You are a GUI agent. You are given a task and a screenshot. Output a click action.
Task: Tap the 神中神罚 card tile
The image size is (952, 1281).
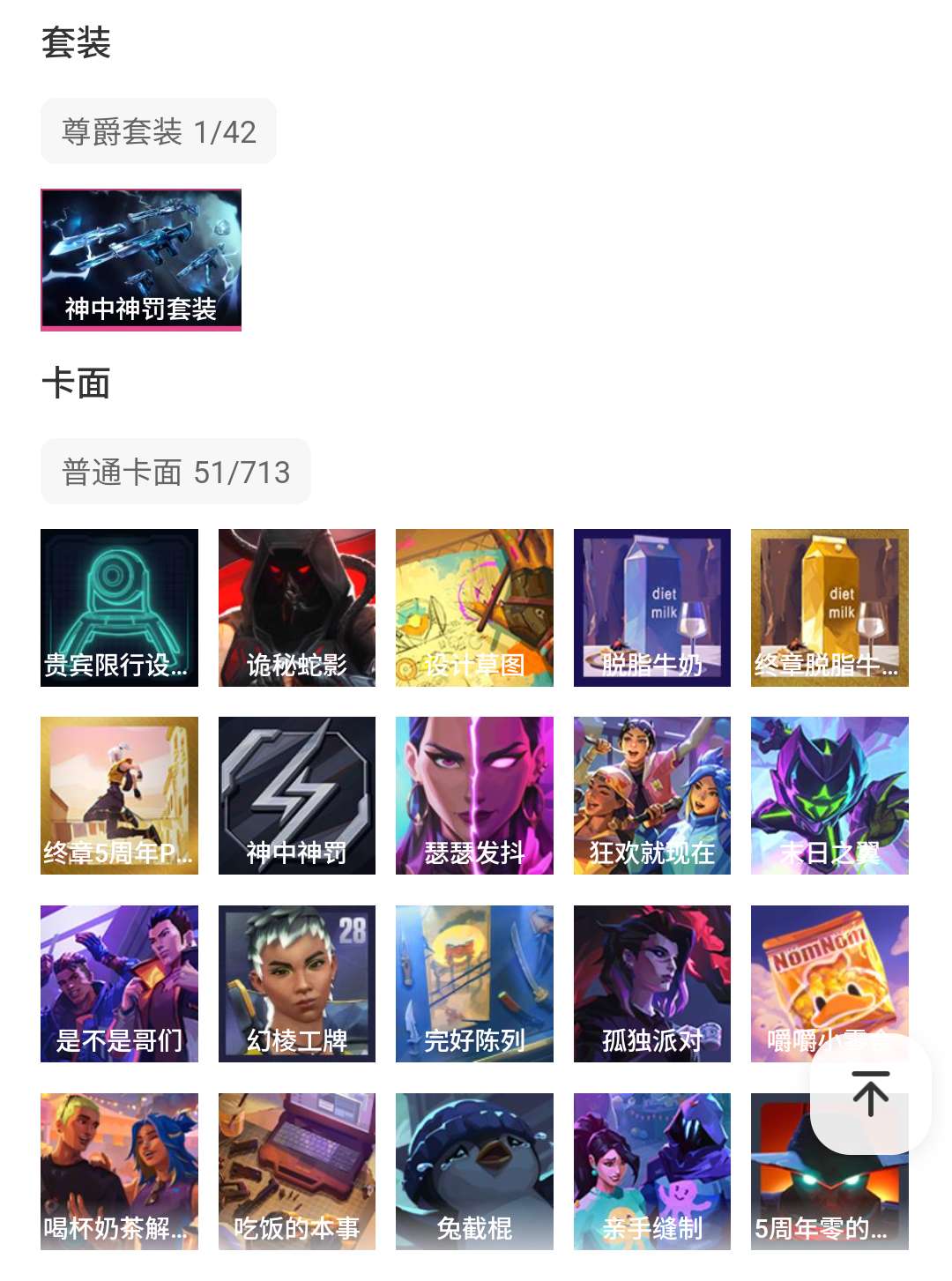297,795
